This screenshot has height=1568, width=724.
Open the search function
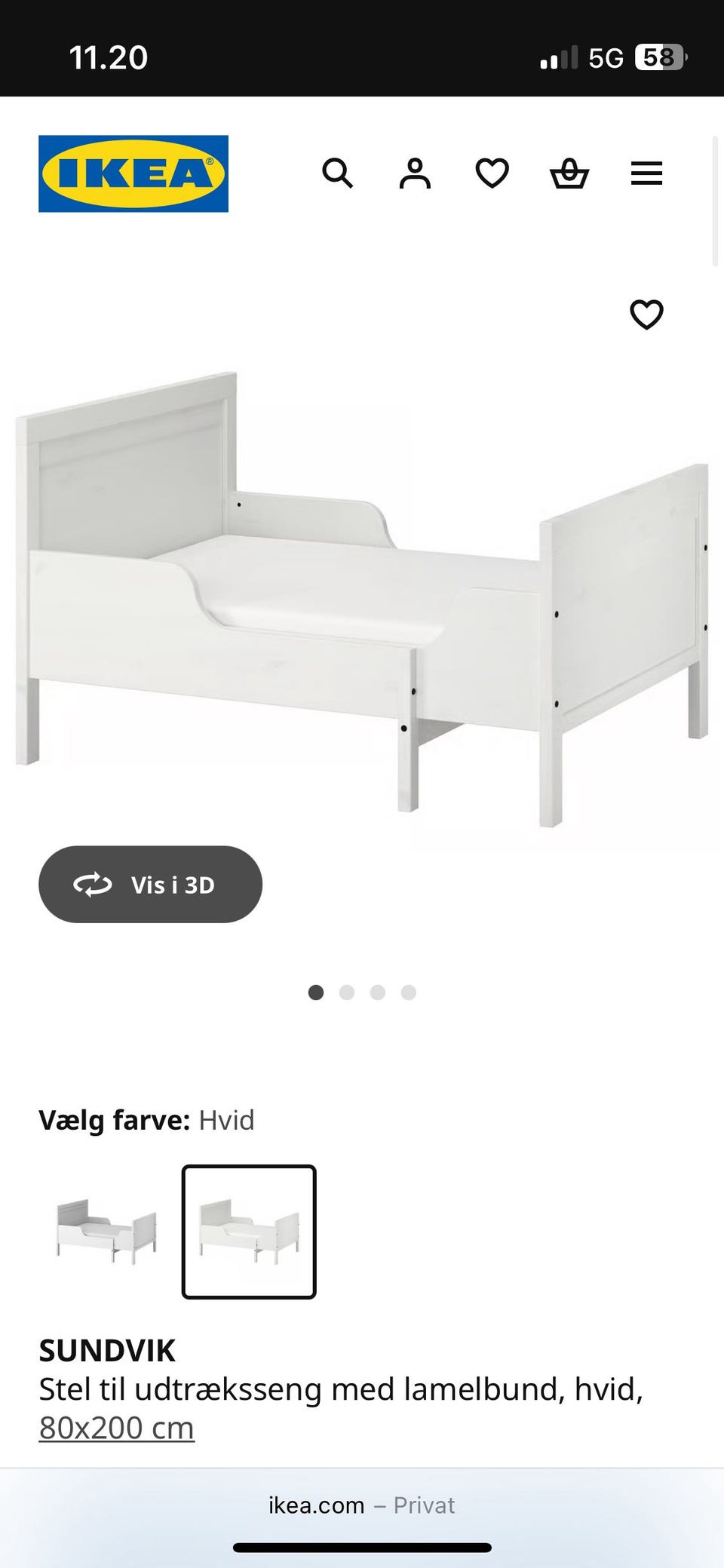pos(338,173)
